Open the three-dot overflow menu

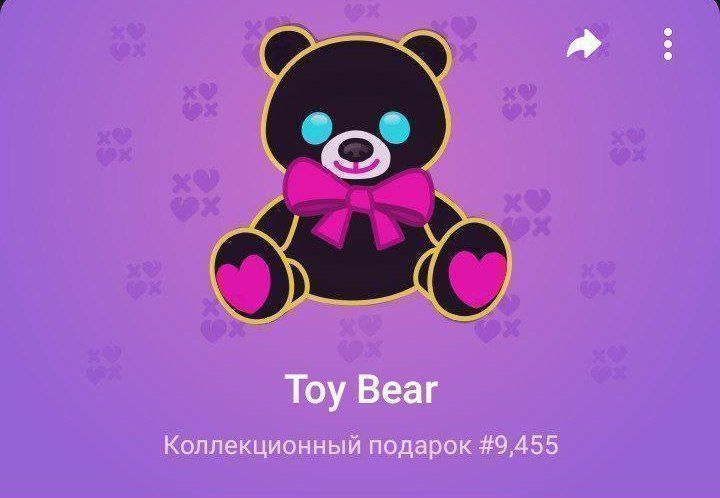pyautogui.click(x=668, y=44)
